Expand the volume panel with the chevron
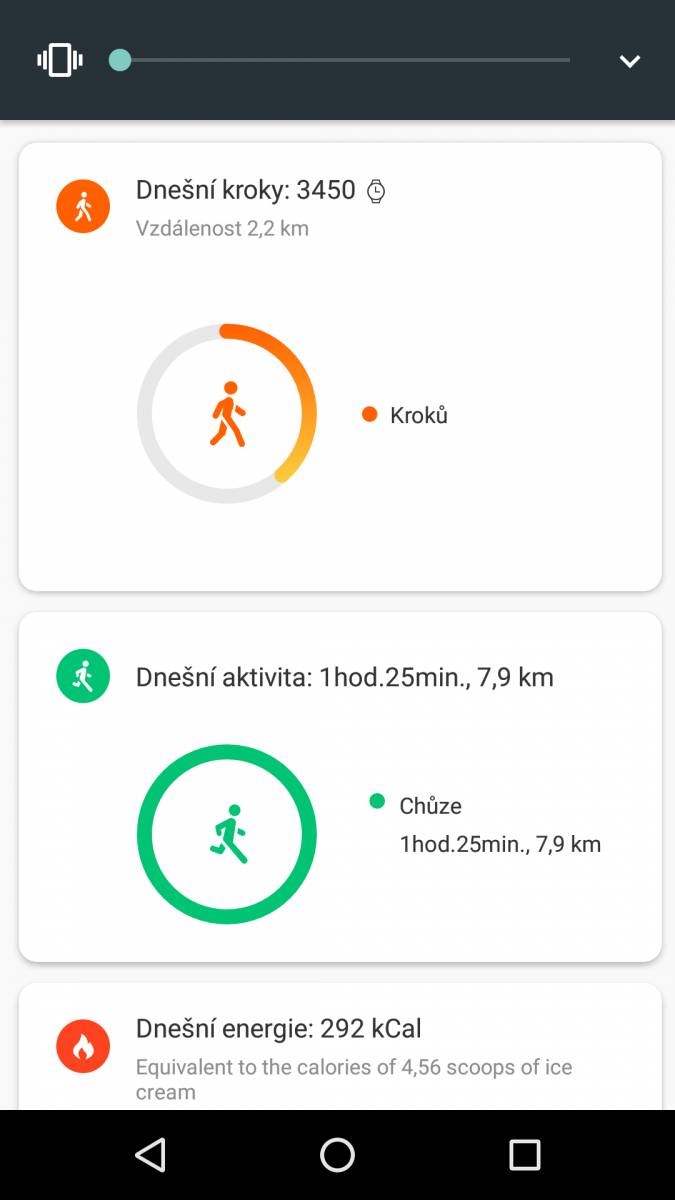675x1200 pixels. point(629,61)
